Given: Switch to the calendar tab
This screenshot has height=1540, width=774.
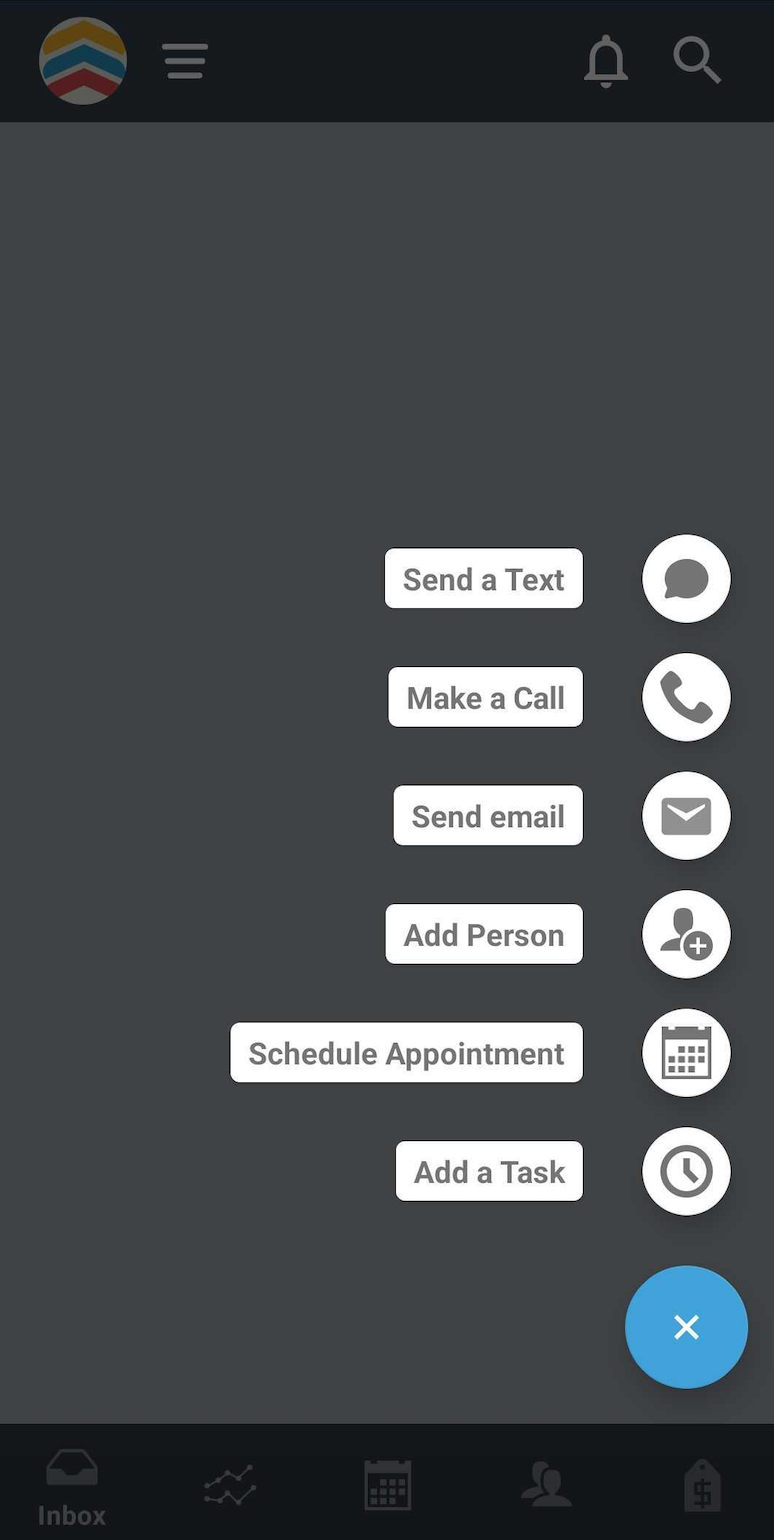Looking at the screenshot, I should click(387, 1485).
